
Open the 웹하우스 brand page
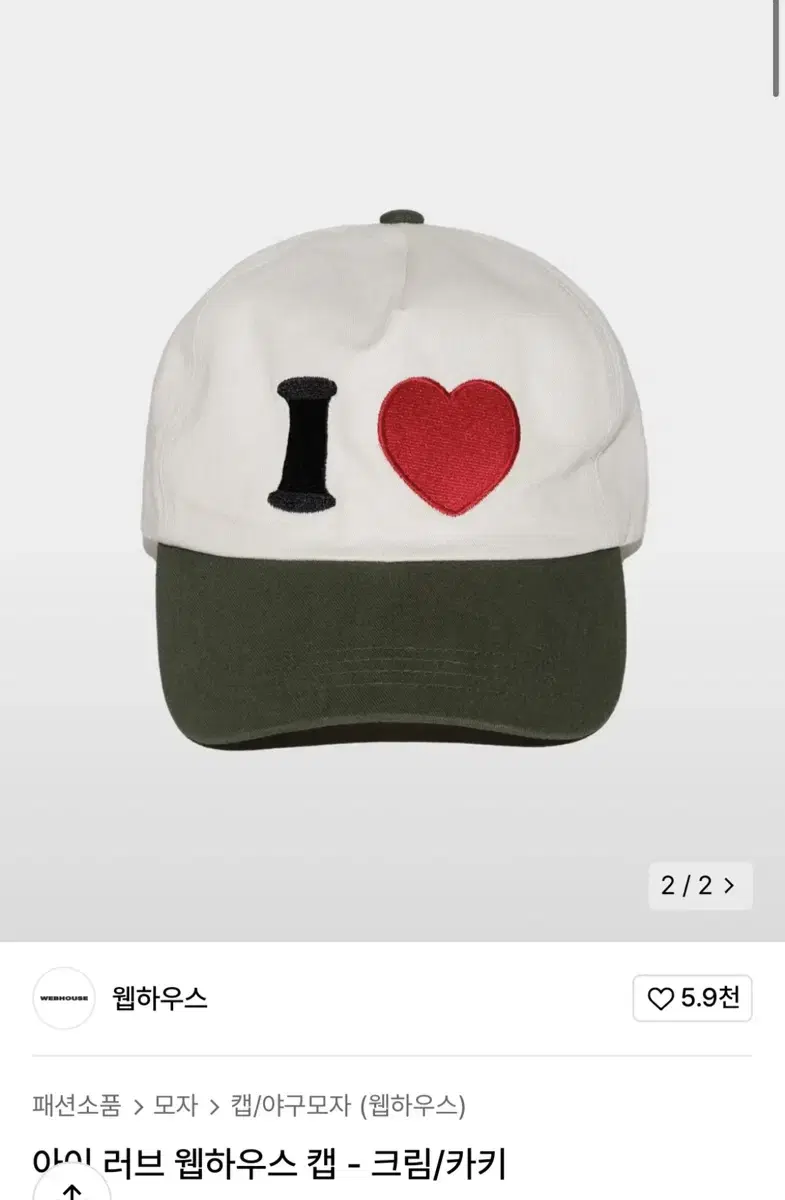point(159,998)
